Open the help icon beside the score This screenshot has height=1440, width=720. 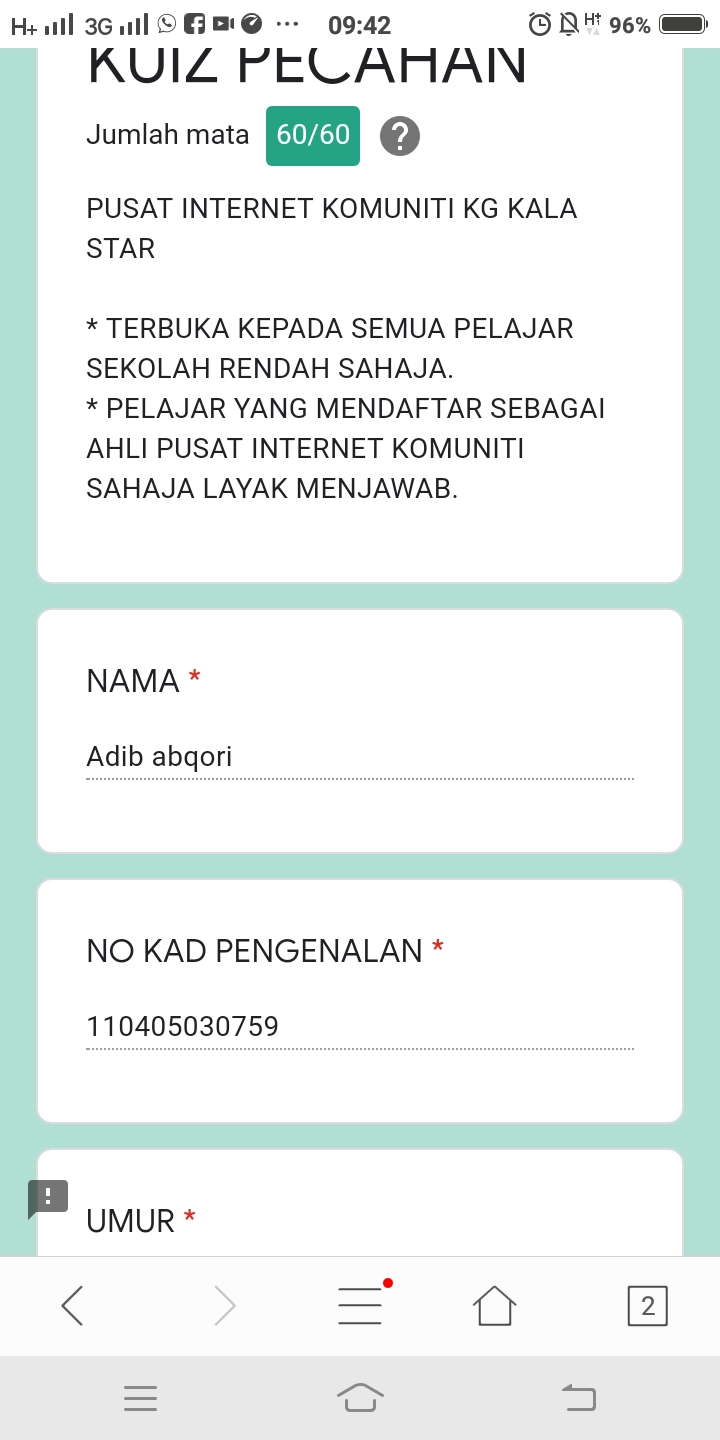(x=400, y=135)
